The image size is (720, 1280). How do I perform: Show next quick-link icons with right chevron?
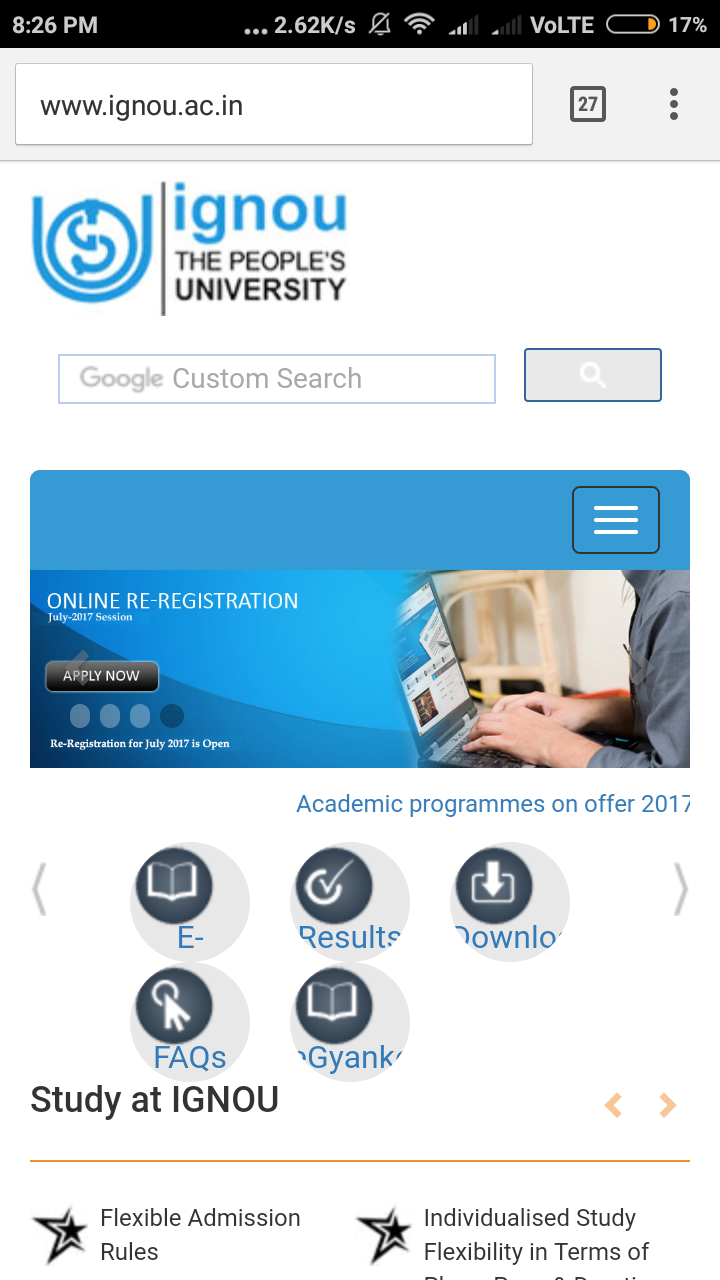680,889
